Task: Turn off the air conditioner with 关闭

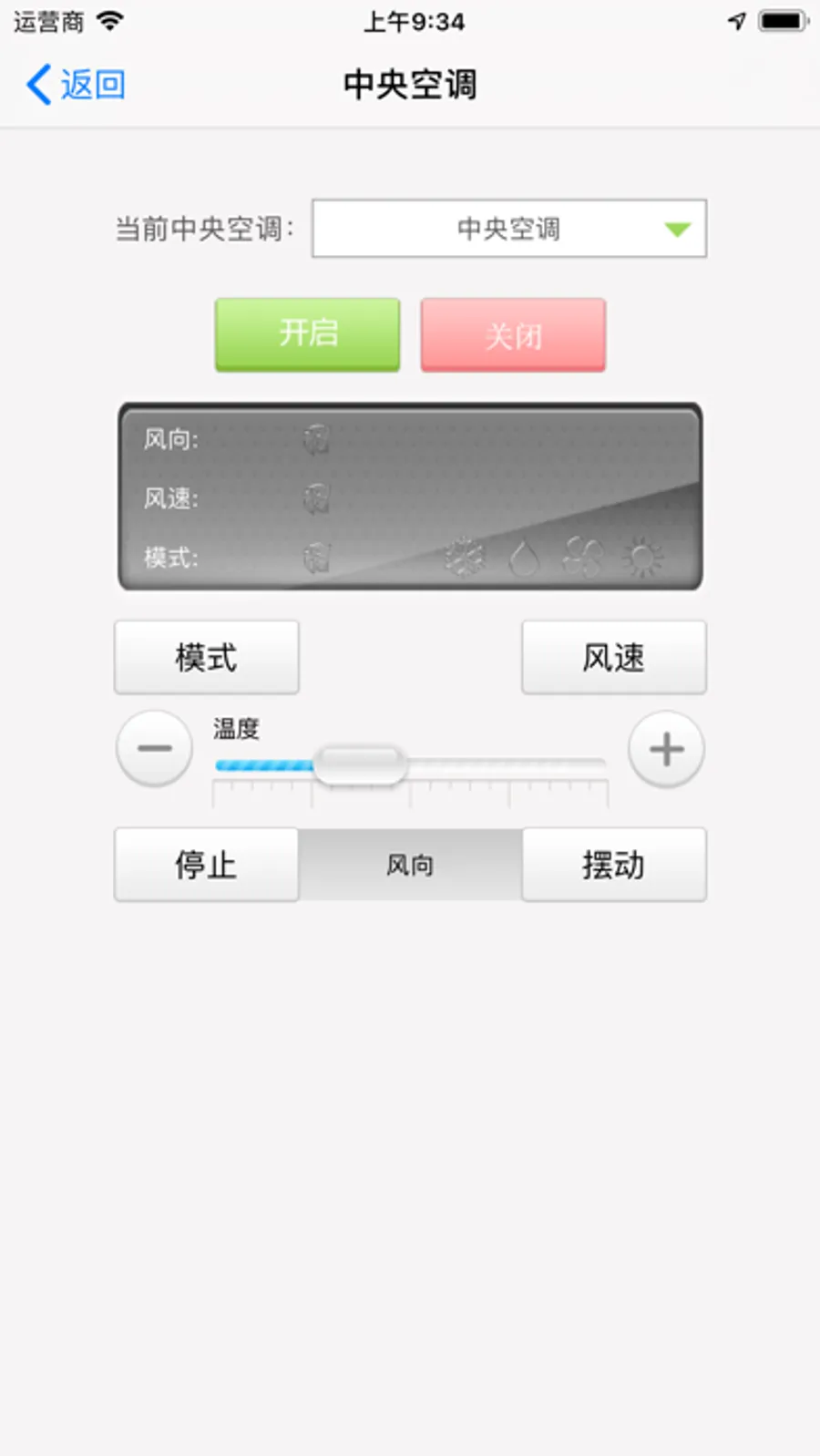Action: pyautogui.click(x=512, y=334)
